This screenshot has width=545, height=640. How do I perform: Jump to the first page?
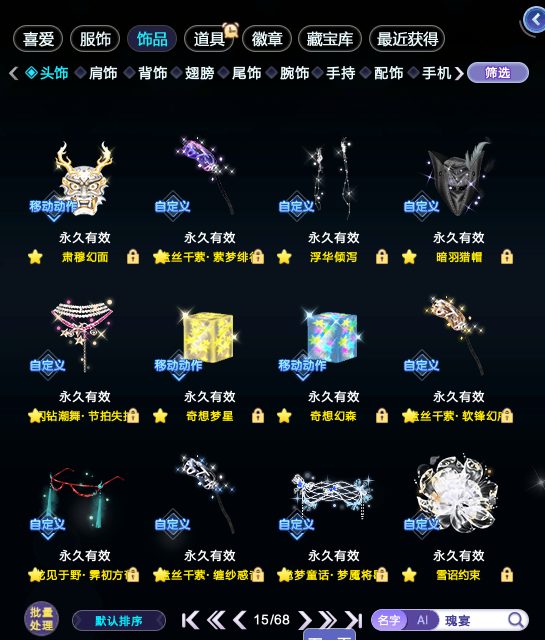tap(190, 620)
